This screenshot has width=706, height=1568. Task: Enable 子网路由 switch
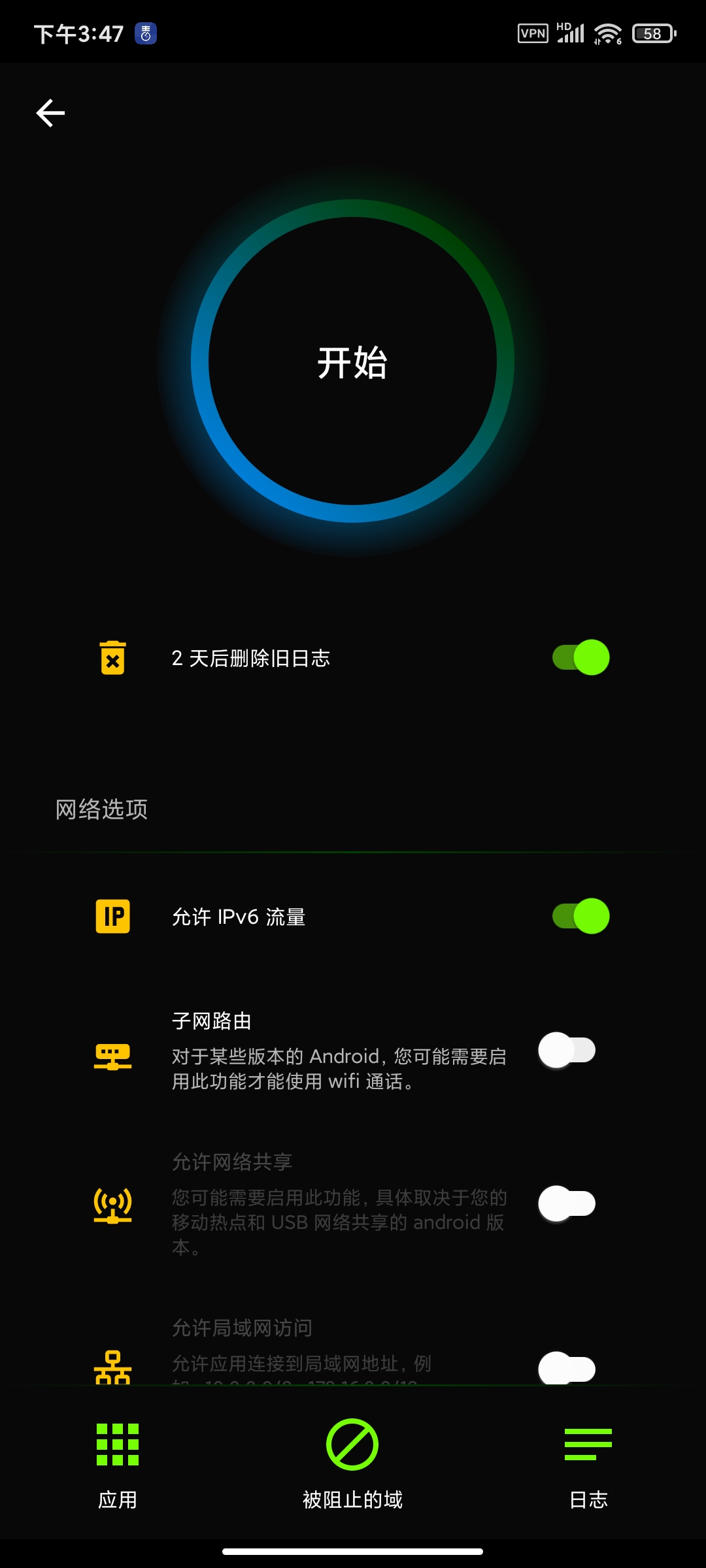coord(567,1051)
